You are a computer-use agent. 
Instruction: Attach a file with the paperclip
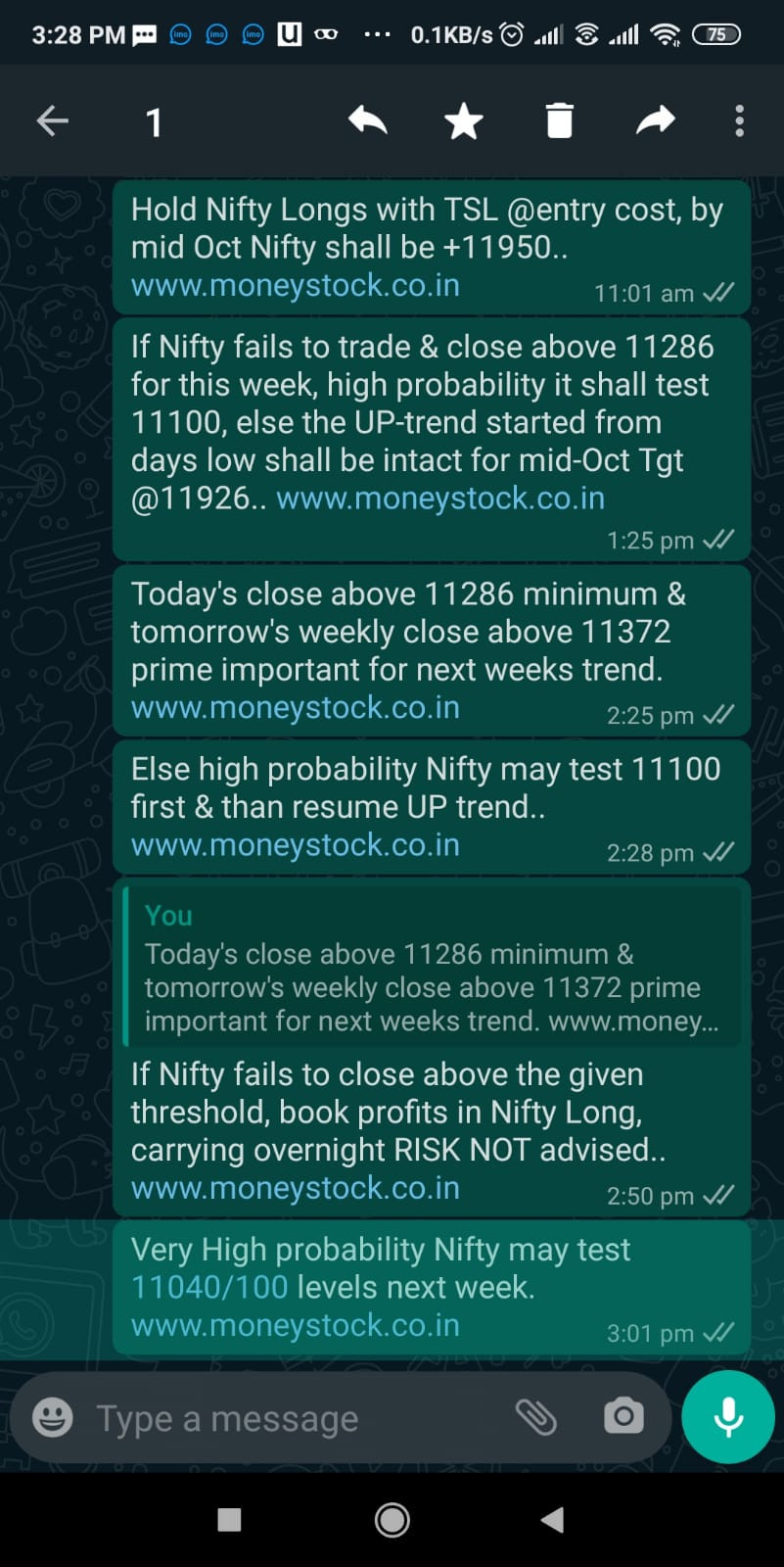535,1416
